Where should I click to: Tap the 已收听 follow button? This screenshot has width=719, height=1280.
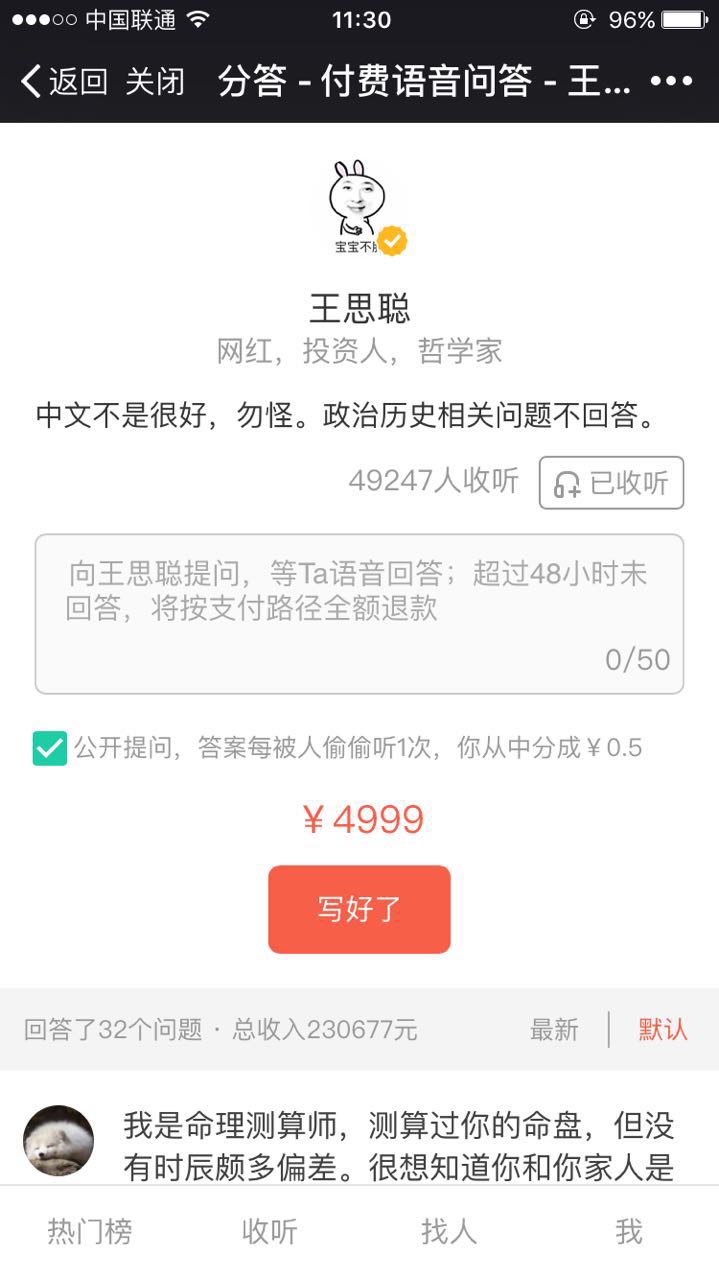(x=611, y=483)
